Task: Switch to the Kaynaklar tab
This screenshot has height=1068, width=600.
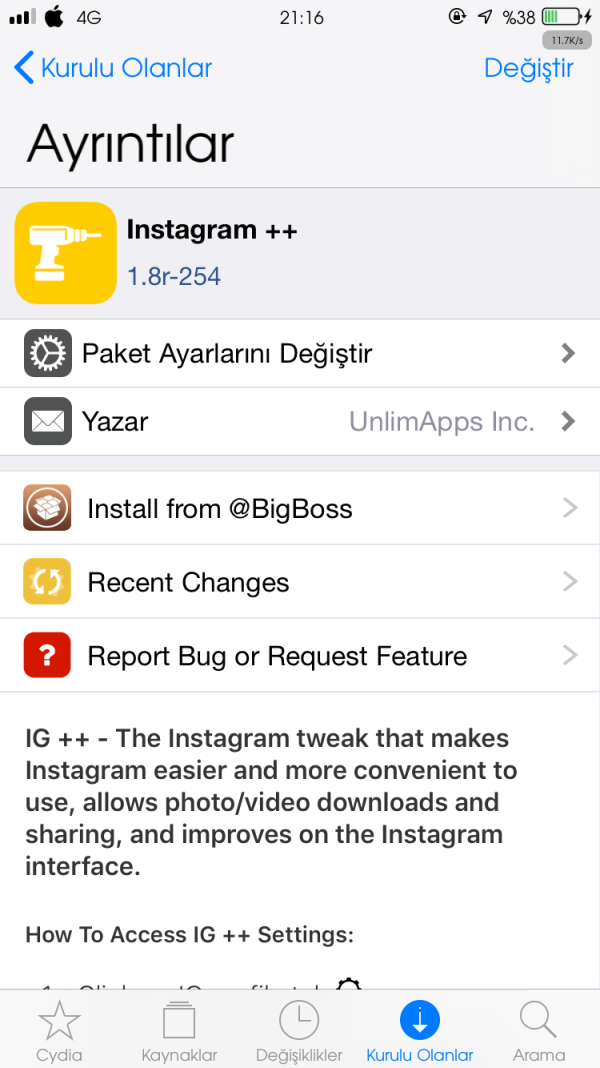Action: tap(179, 1030)
